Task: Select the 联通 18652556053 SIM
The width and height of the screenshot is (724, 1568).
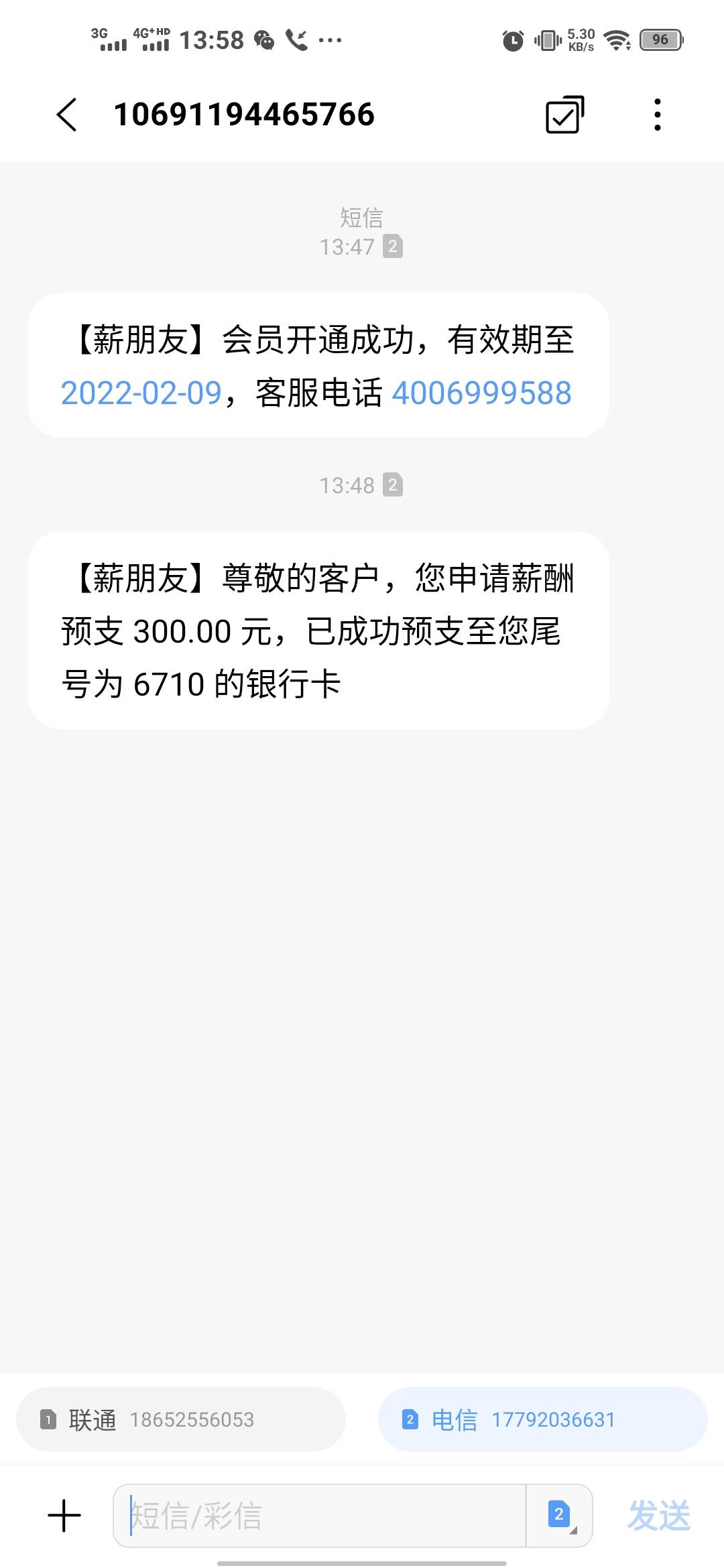Action: (x=181, y=1419)
